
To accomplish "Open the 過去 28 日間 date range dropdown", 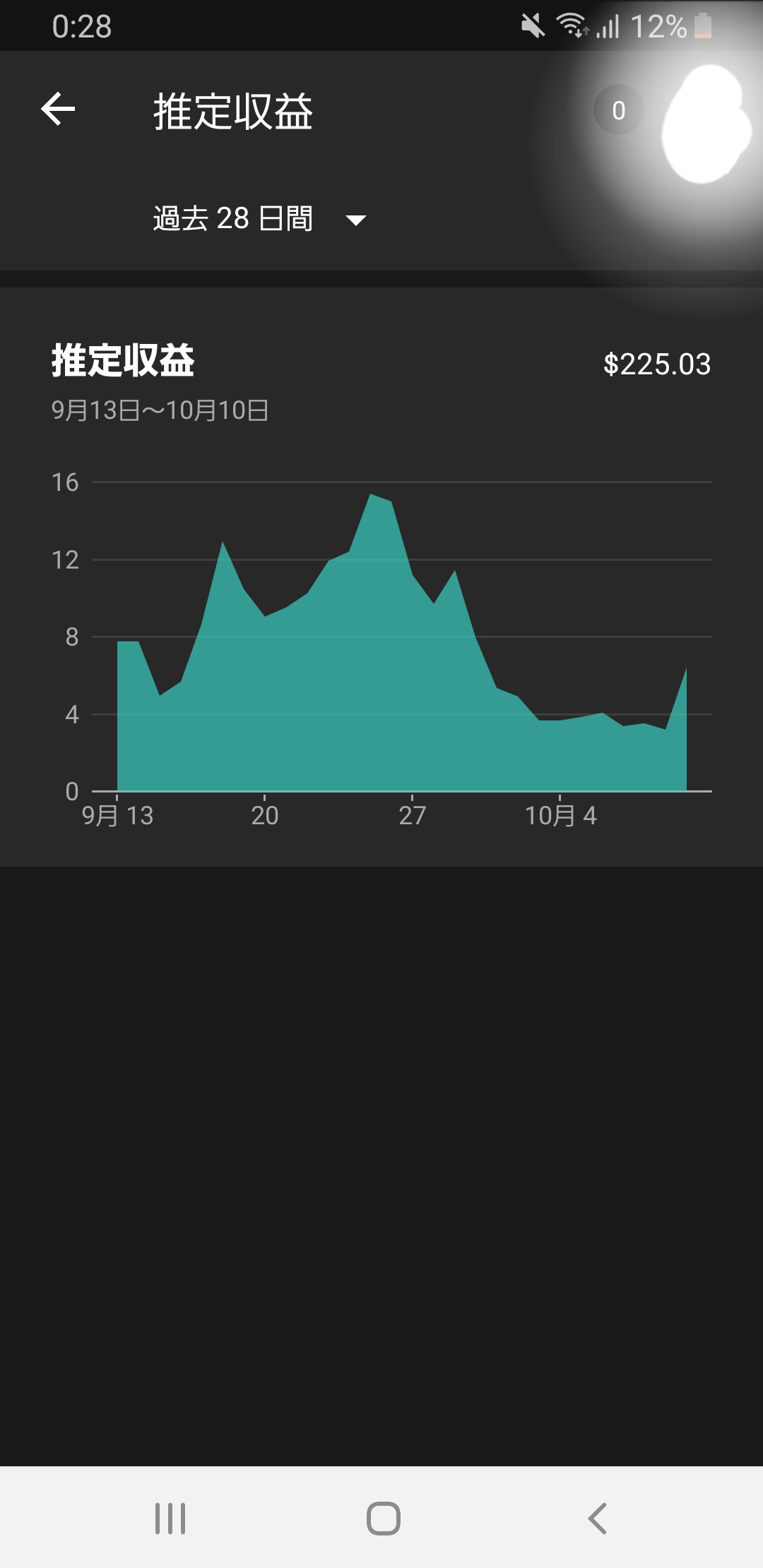I will pos(260,219).
